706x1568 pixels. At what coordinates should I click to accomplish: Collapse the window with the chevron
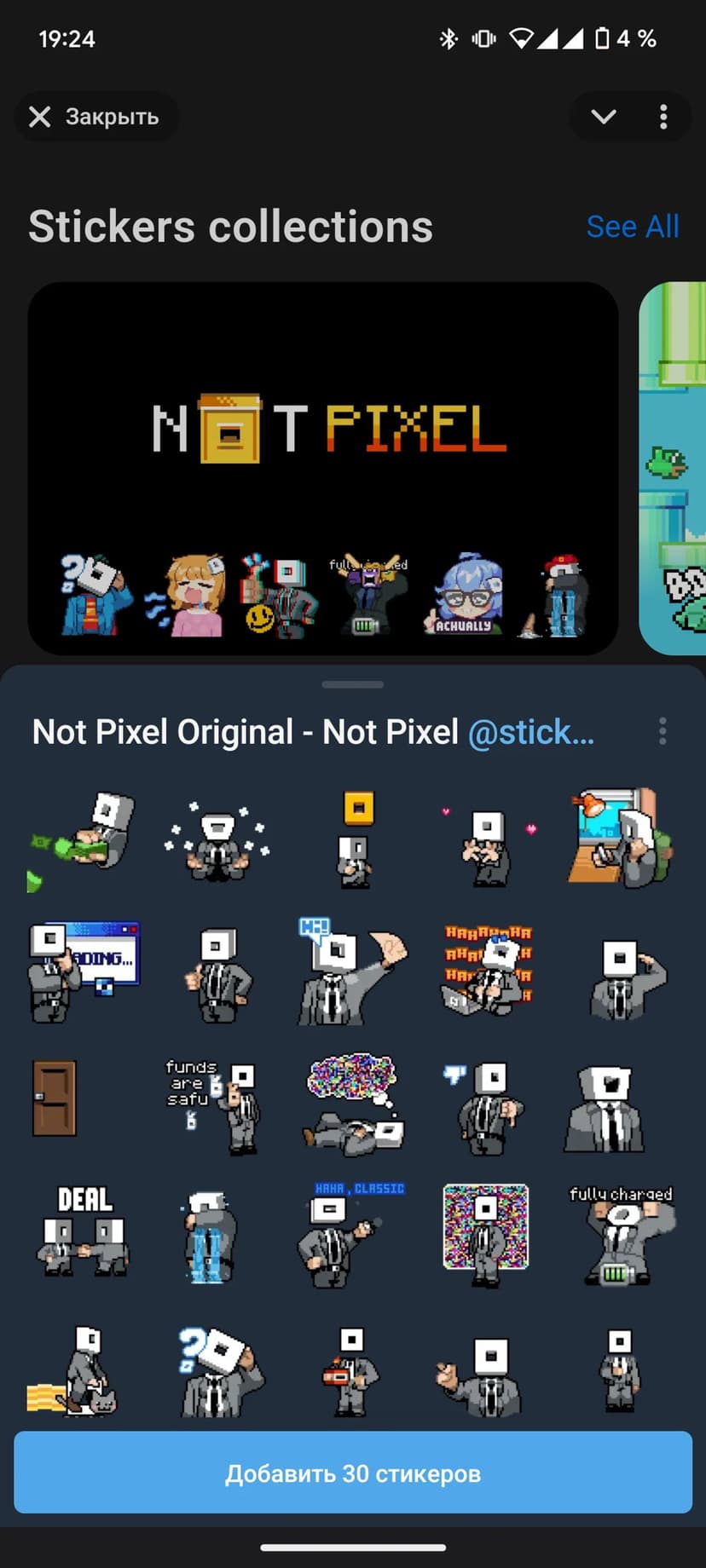[x=603, y=117]
